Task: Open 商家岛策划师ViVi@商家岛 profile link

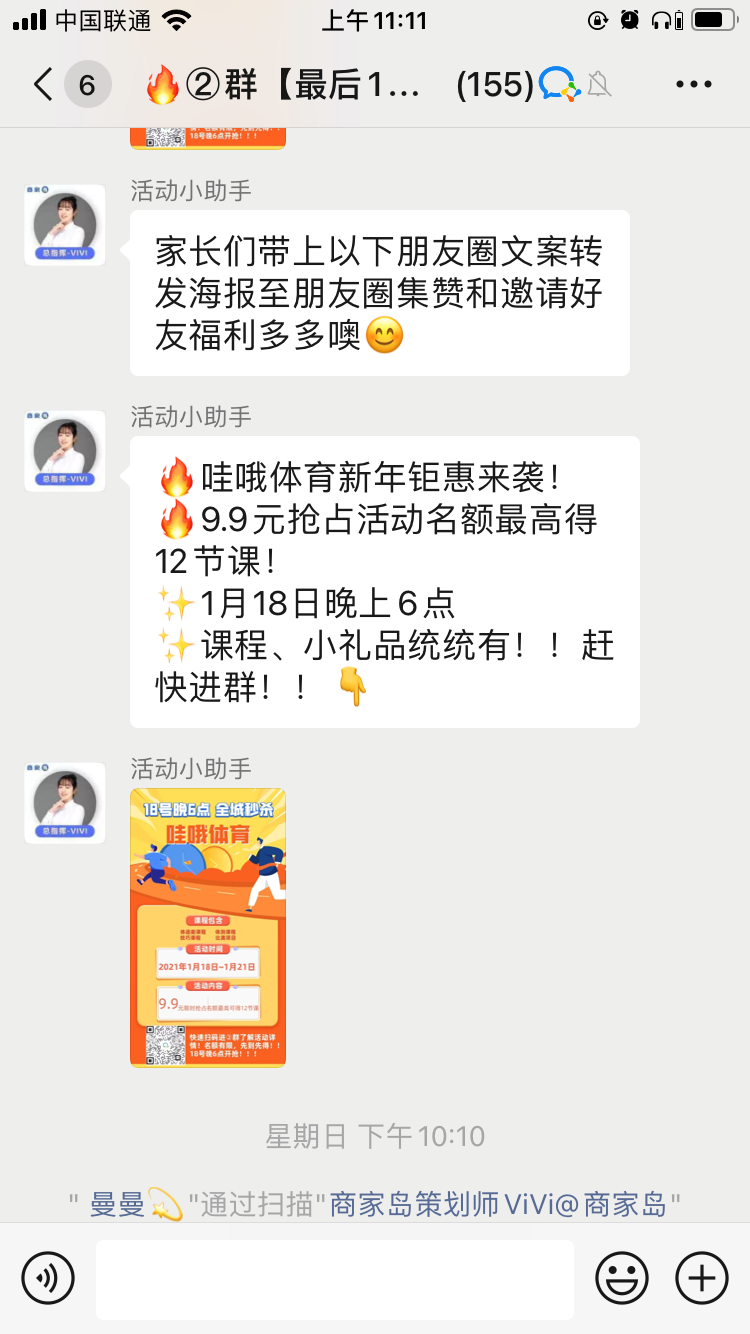Action: (498, 1204)
